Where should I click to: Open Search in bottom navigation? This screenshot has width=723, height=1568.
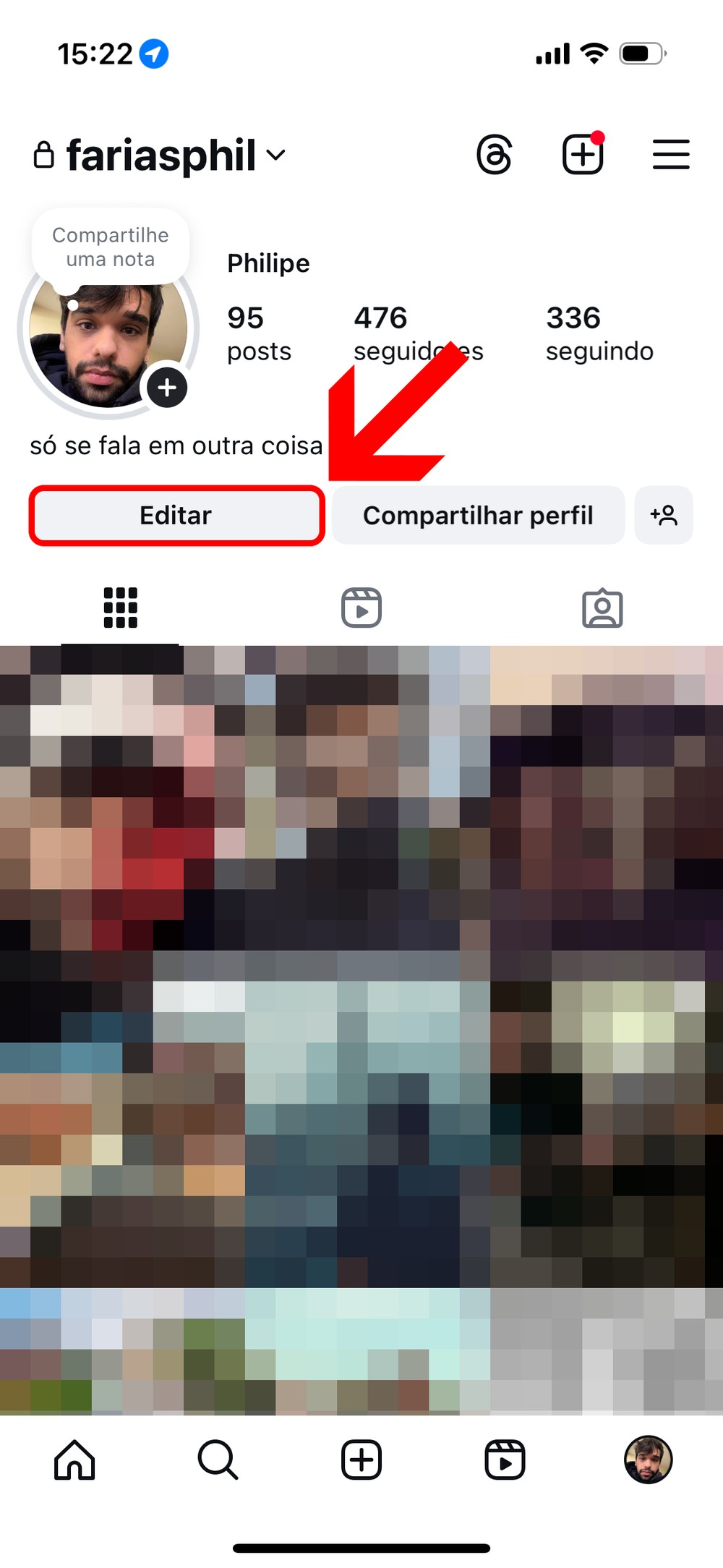[218, 1460]
